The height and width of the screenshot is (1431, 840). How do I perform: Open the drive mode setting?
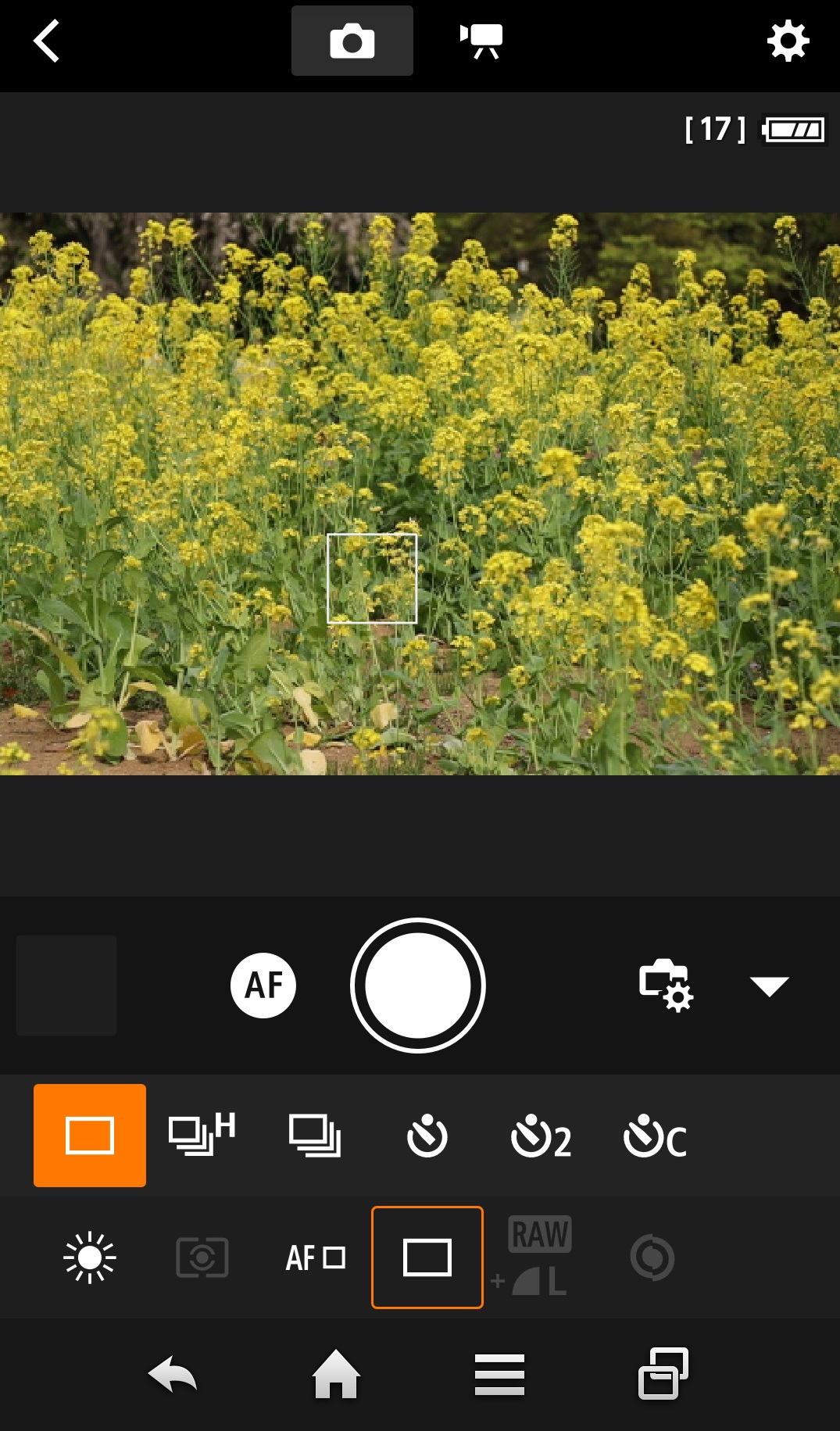coord(427,1257)
